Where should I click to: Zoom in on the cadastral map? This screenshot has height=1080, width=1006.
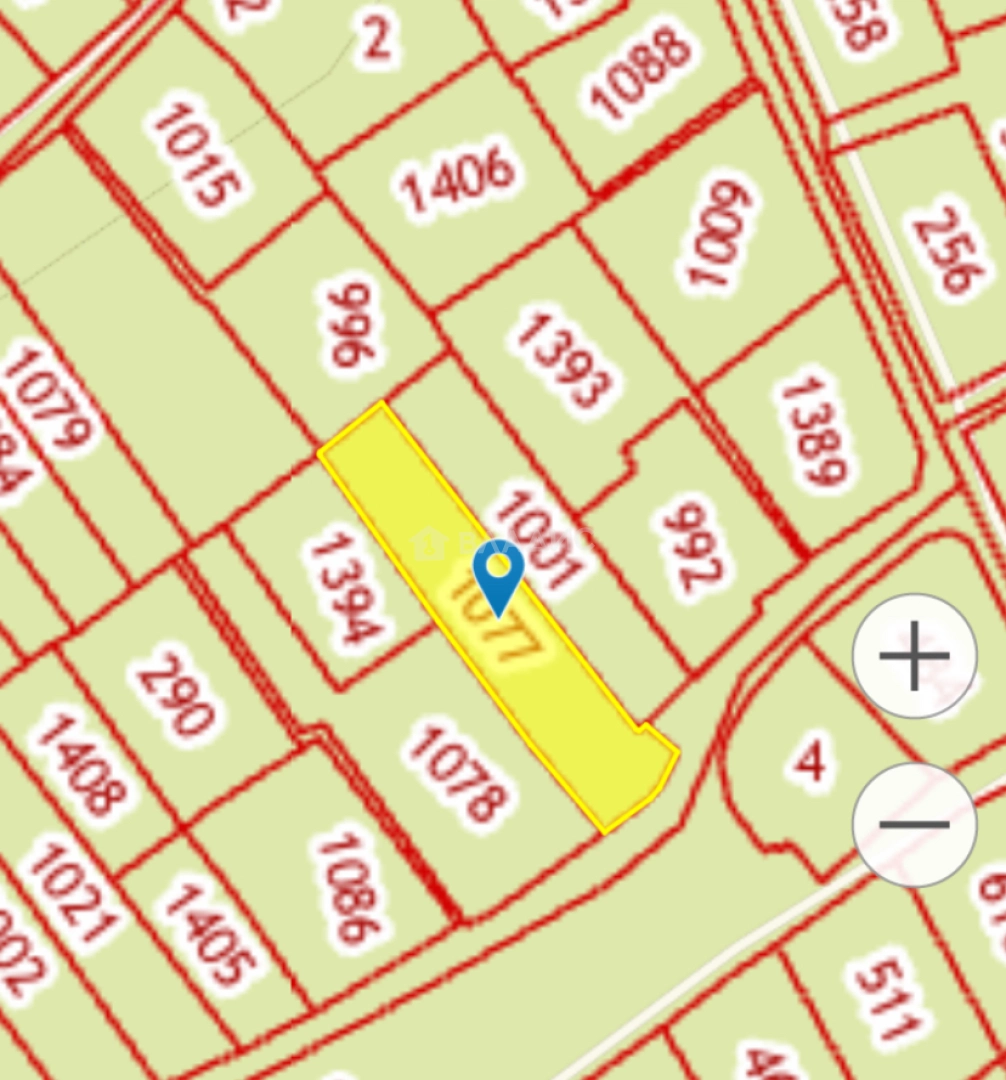click(914, 656)
